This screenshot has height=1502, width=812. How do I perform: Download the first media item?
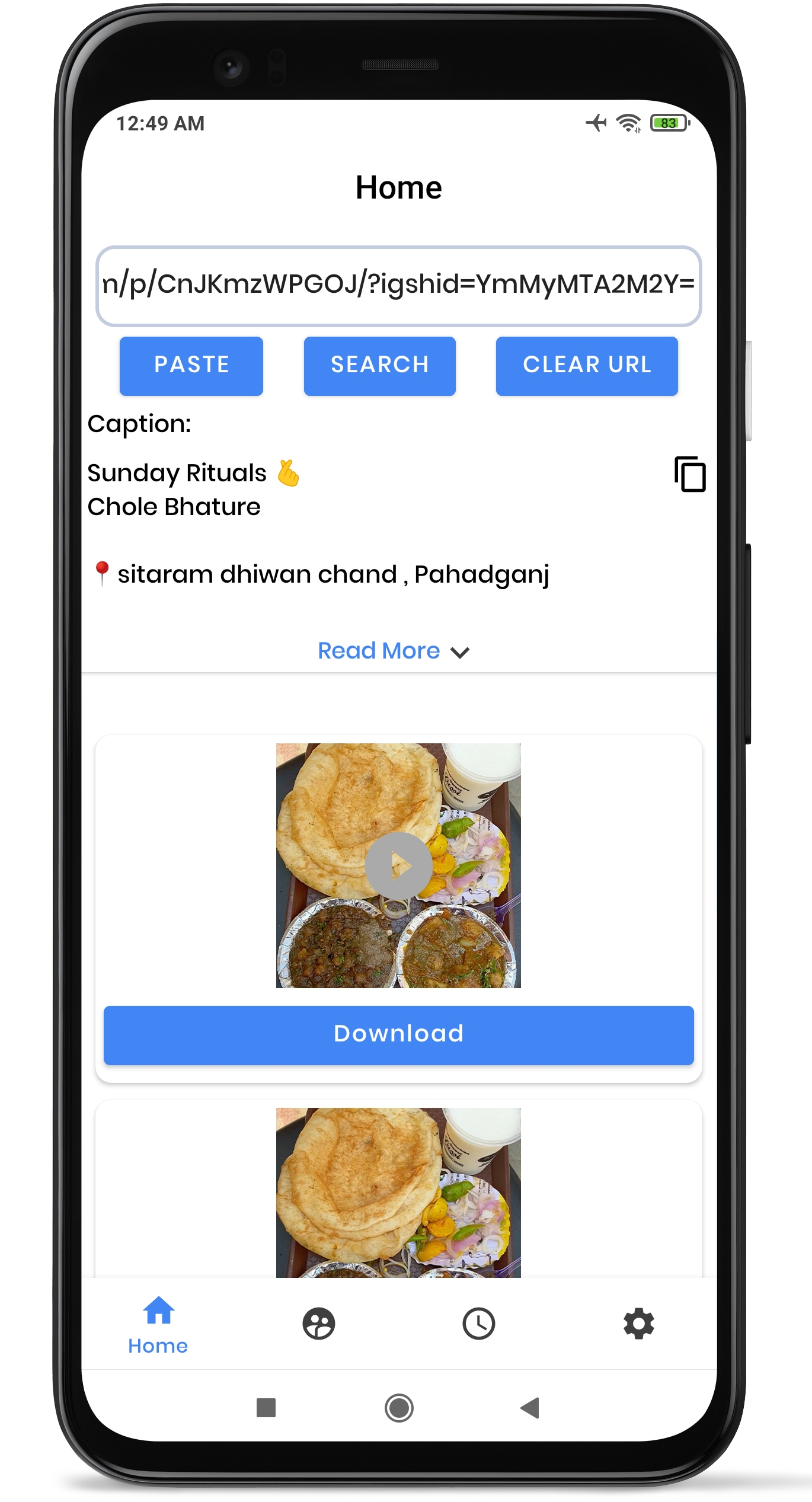tap(398, 1035)
